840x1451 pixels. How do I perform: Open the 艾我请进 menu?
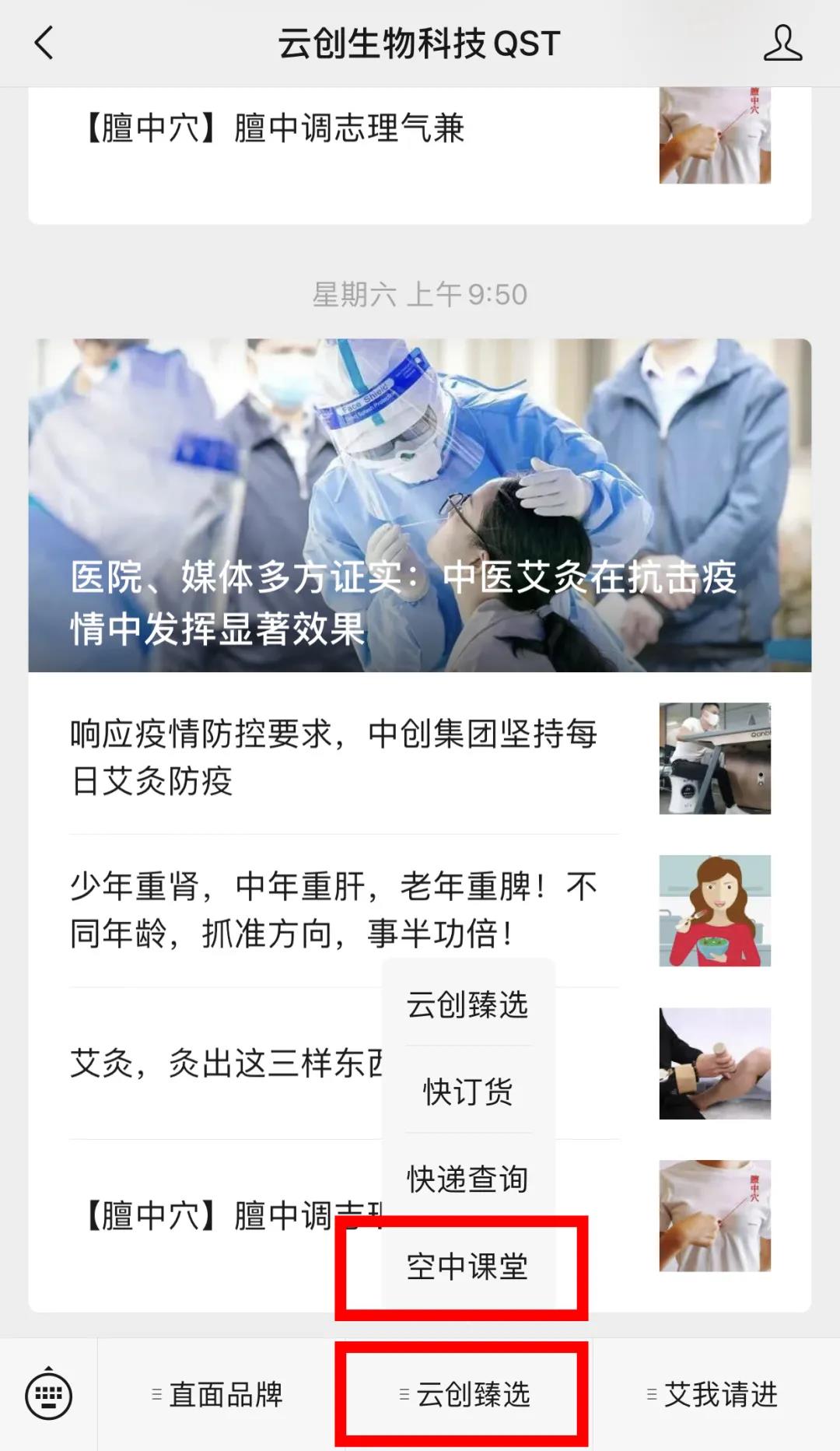coord(712,1394)
